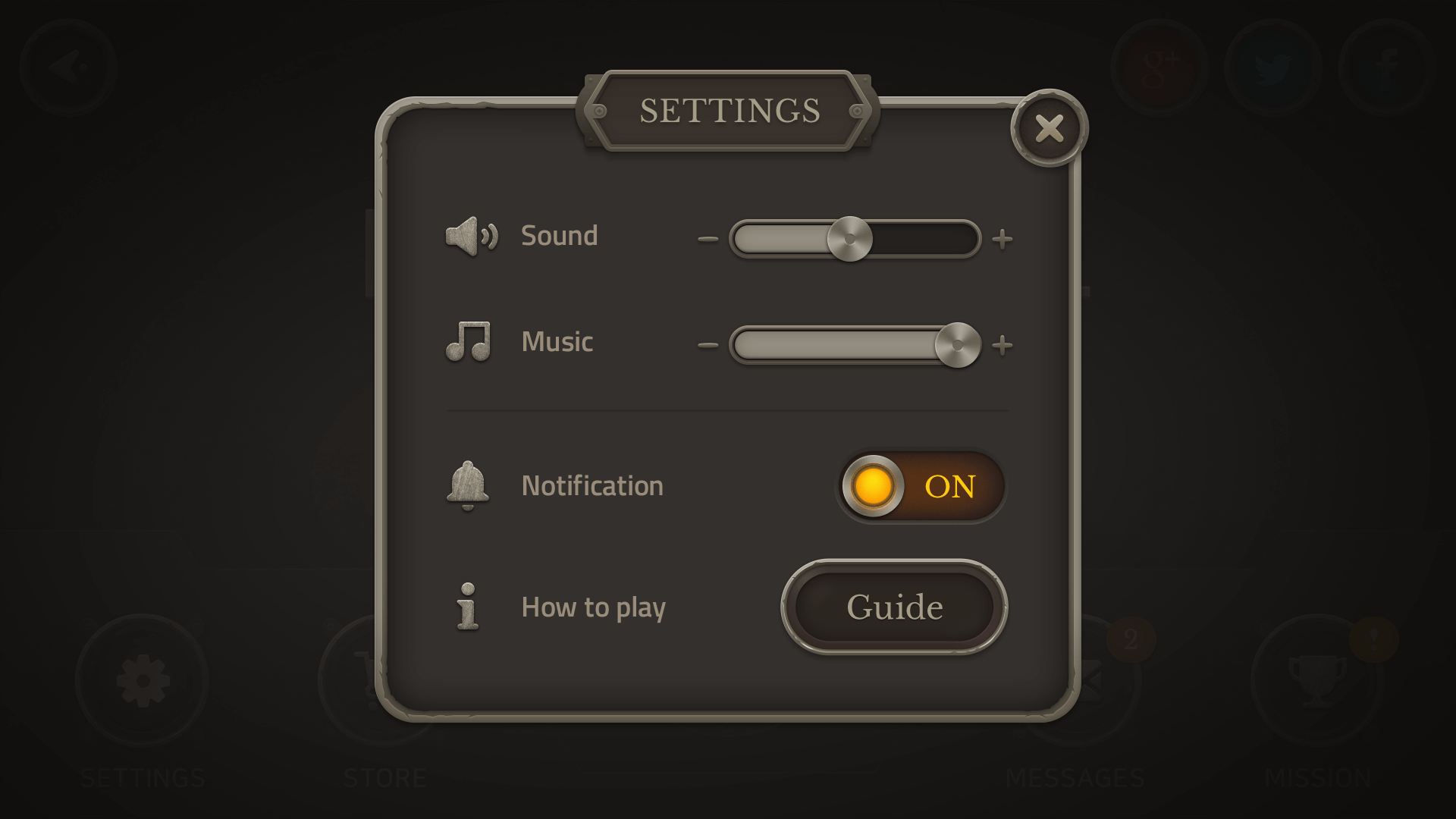Viewport: 1456px width, 819px height.
Task: Decrease music volume with the minus button
Action: tap(708, 345)
